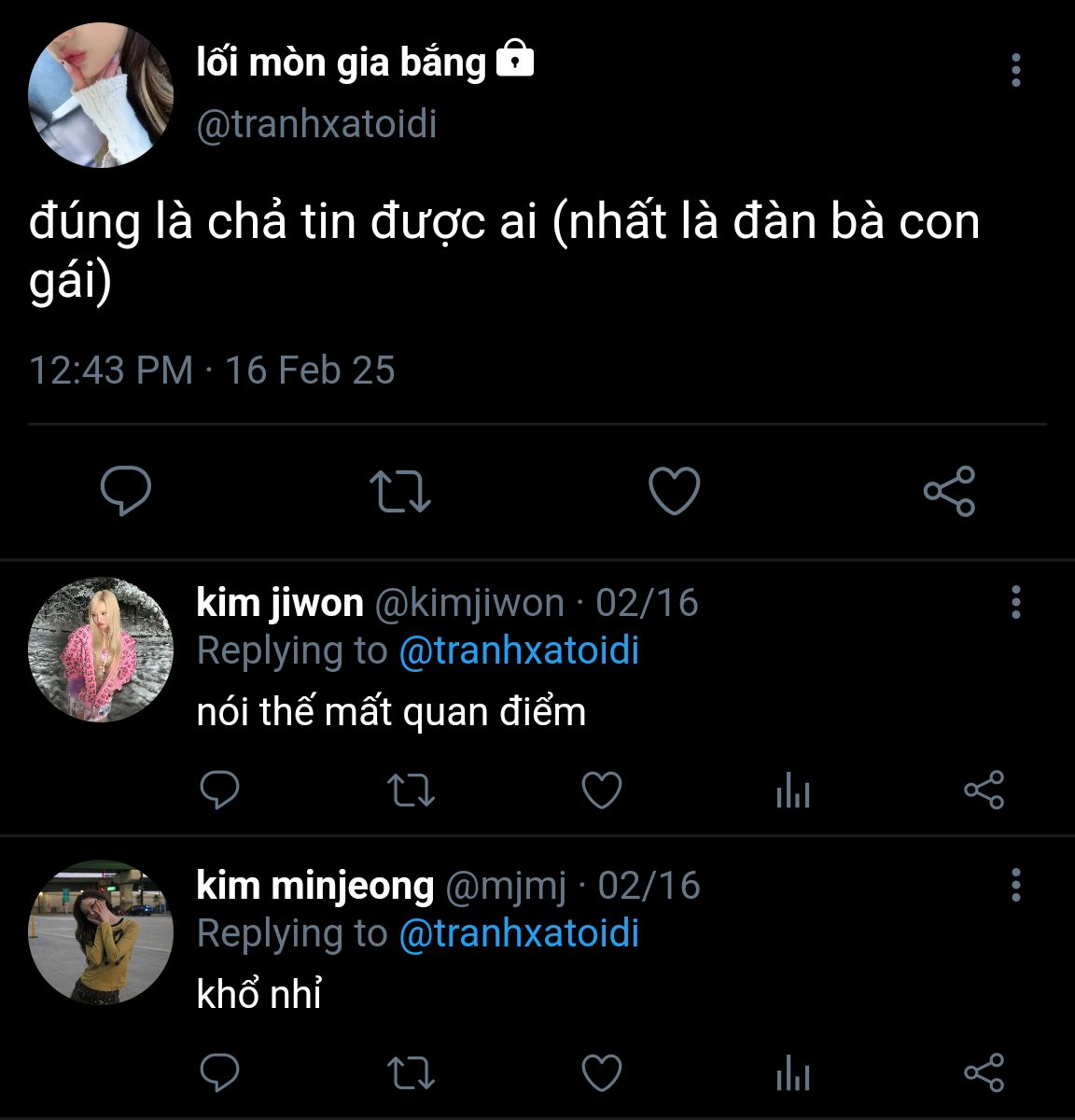The image size is (1075, 1120).
Task: Retweet kim minjeong's reply
Action: 411,1073
